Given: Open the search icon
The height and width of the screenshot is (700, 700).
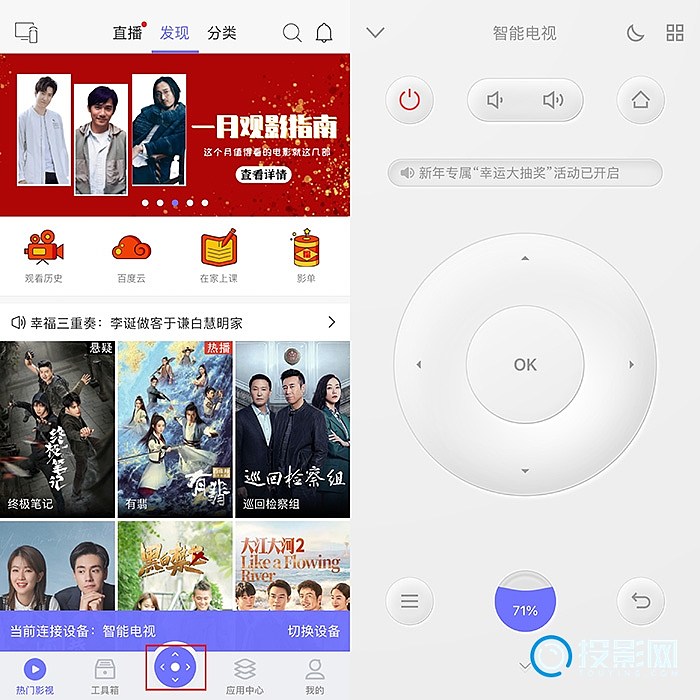Looking at the screenshot, I should click(292, 33).
